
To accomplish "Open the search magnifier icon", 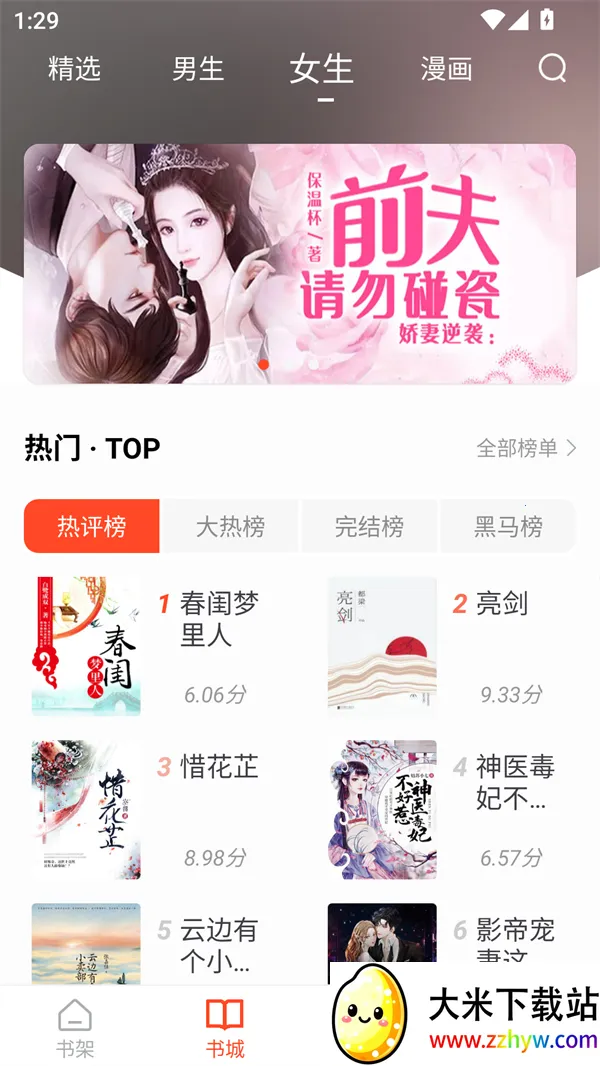I will [x=552, y=68].
